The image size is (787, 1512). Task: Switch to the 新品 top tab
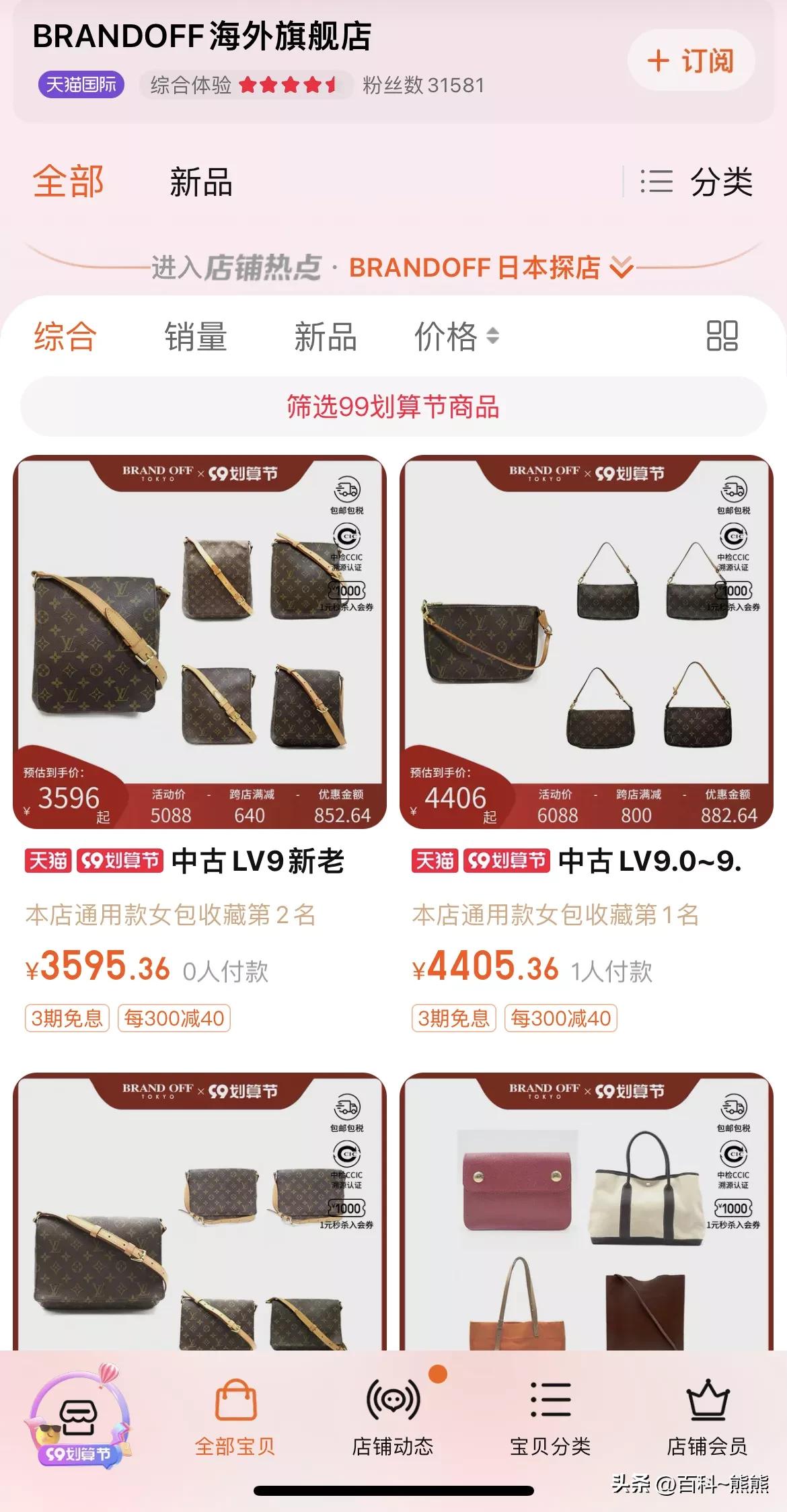(200, 182)
